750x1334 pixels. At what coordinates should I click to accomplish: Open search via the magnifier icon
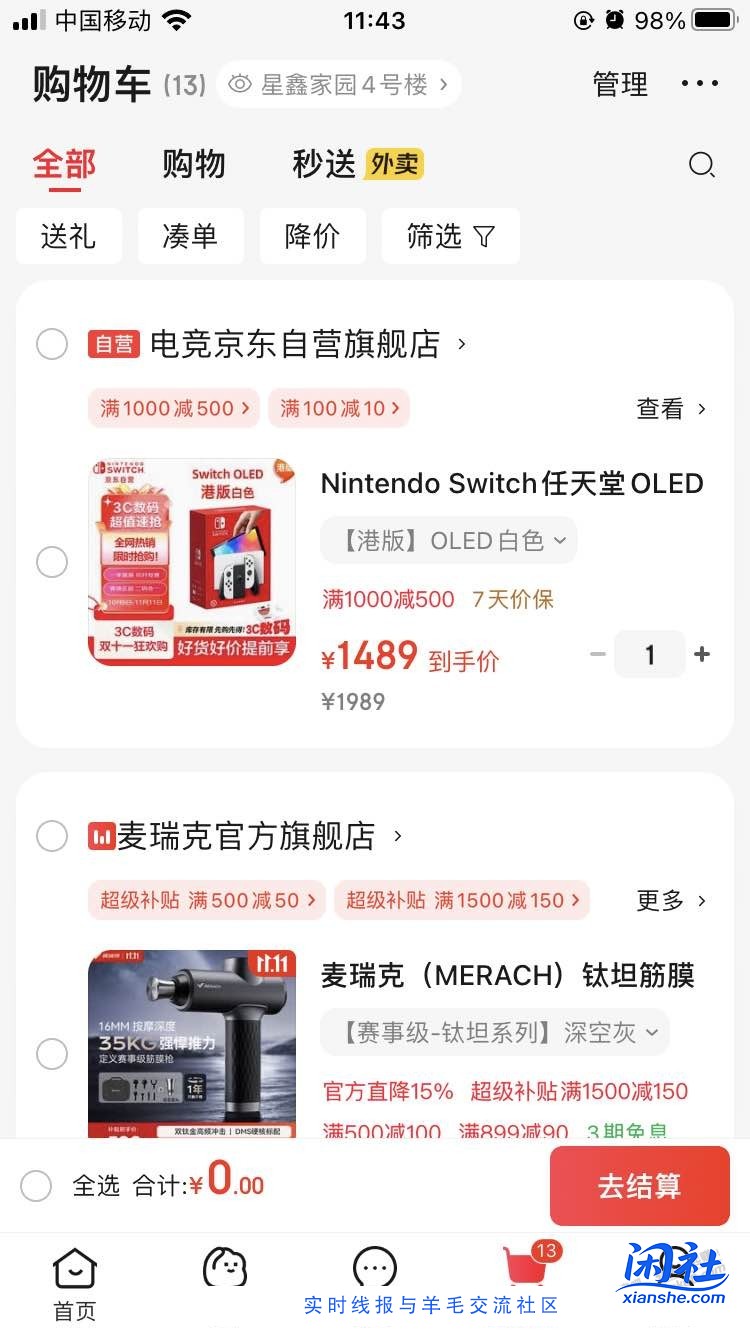701,164
